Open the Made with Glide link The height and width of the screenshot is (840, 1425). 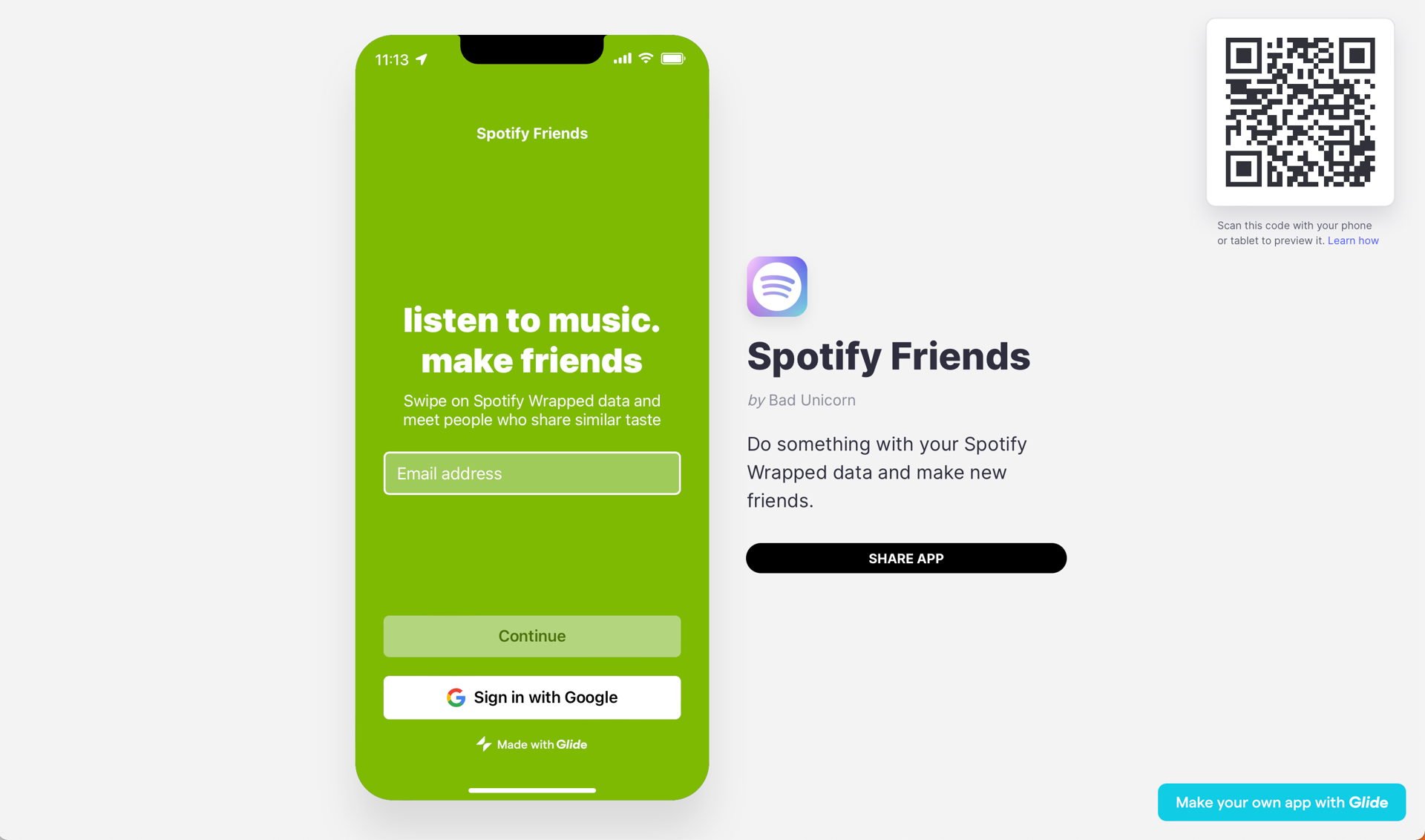531,744
